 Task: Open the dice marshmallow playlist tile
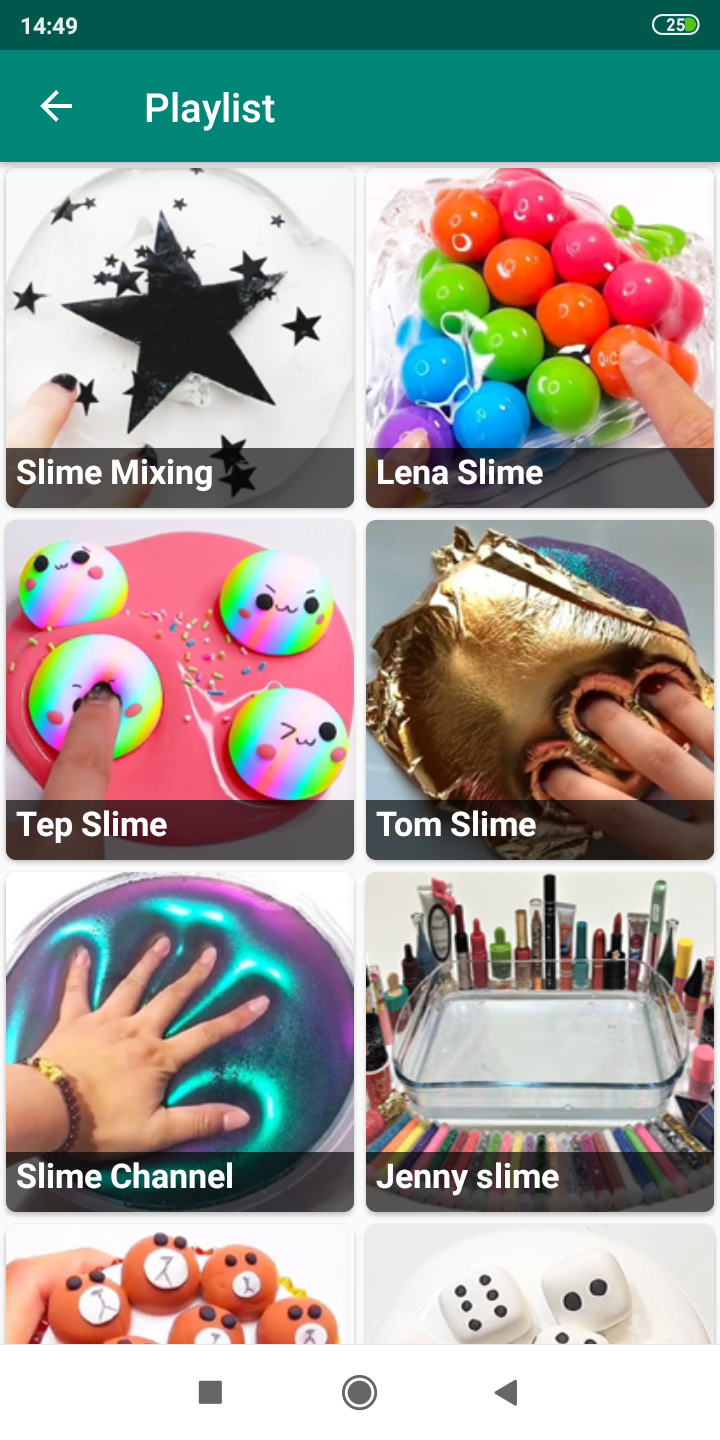pos(540,1285)
